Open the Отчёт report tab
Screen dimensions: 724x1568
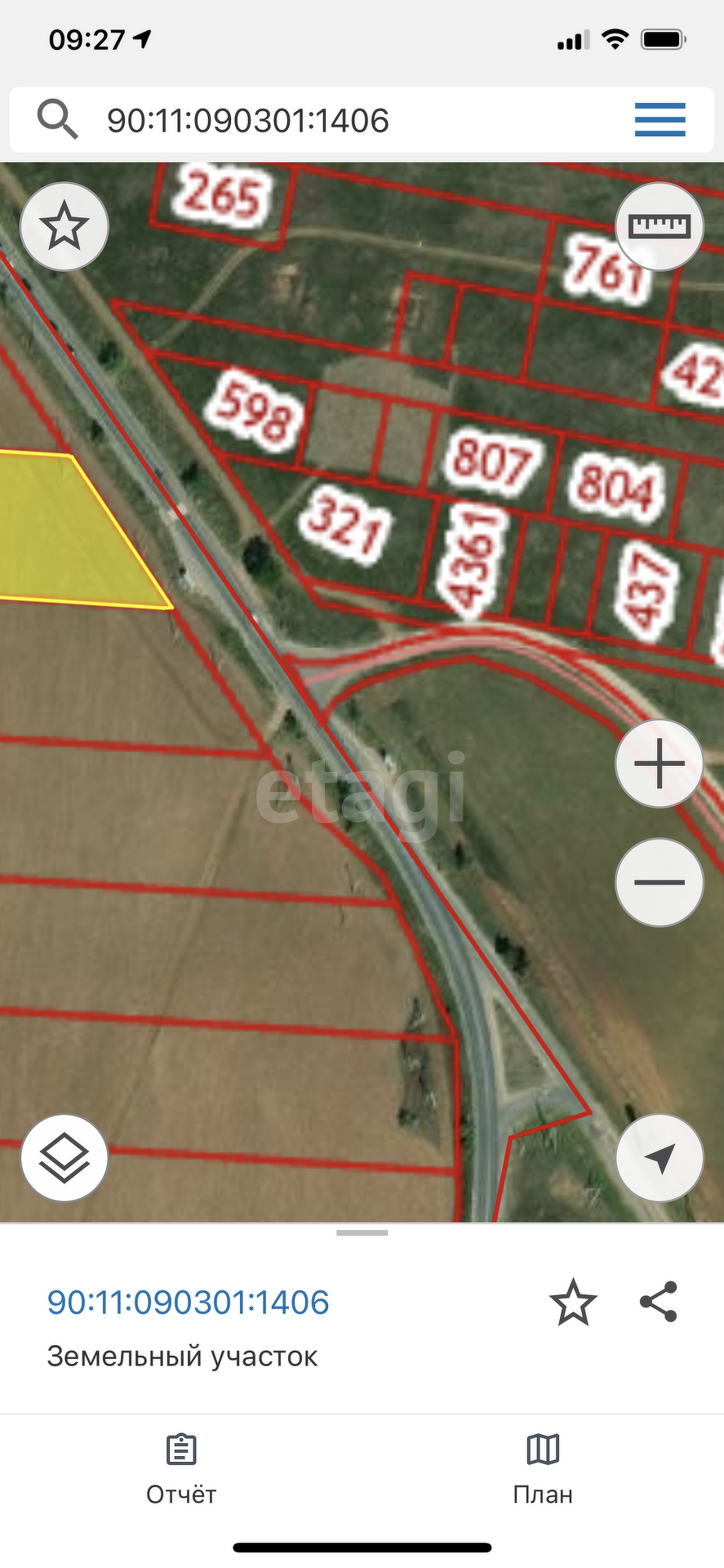pyautogui.click(x=181, y=1469)
